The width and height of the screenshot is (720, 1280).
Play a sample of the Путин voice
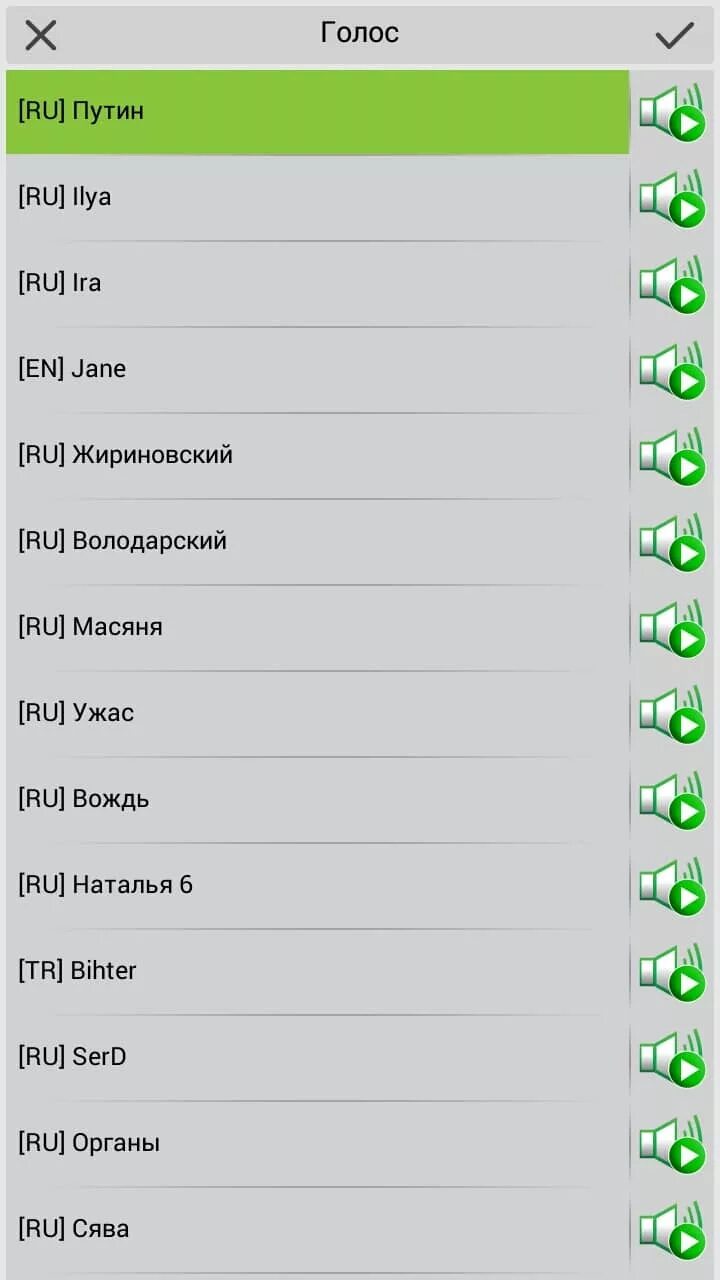tap(673, 112)
